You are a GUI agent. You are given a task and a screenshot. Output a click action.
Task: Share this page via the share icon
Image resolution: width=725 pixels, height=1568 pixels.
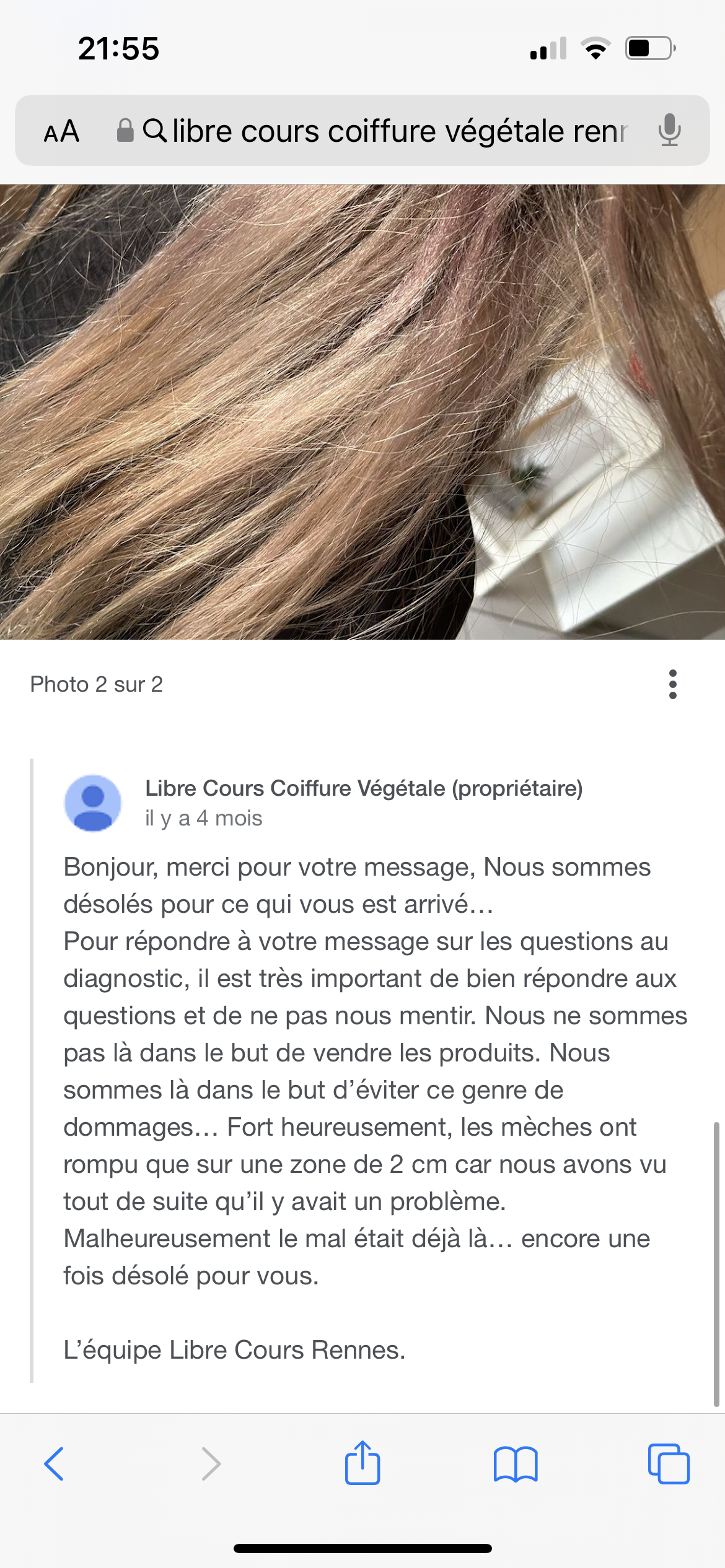pyautogui.click(x=362, y=1462)
